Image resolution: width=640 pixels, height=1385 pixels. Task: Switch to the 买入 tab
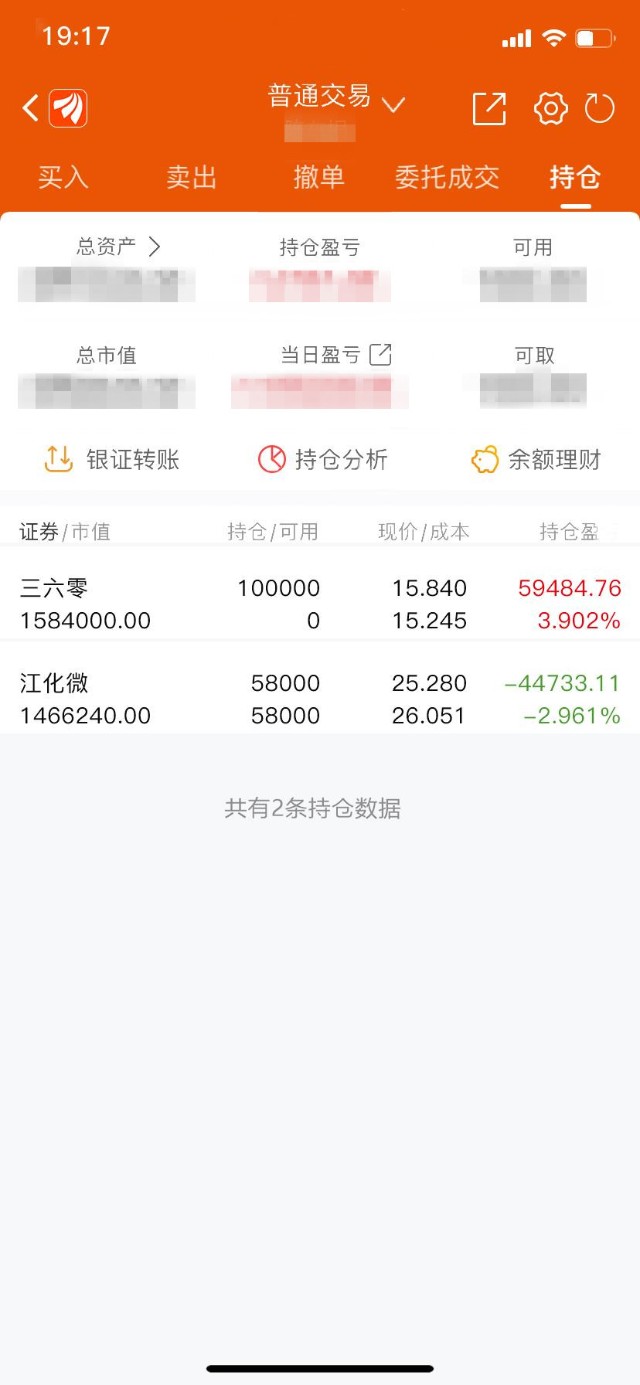pos(63,177)
